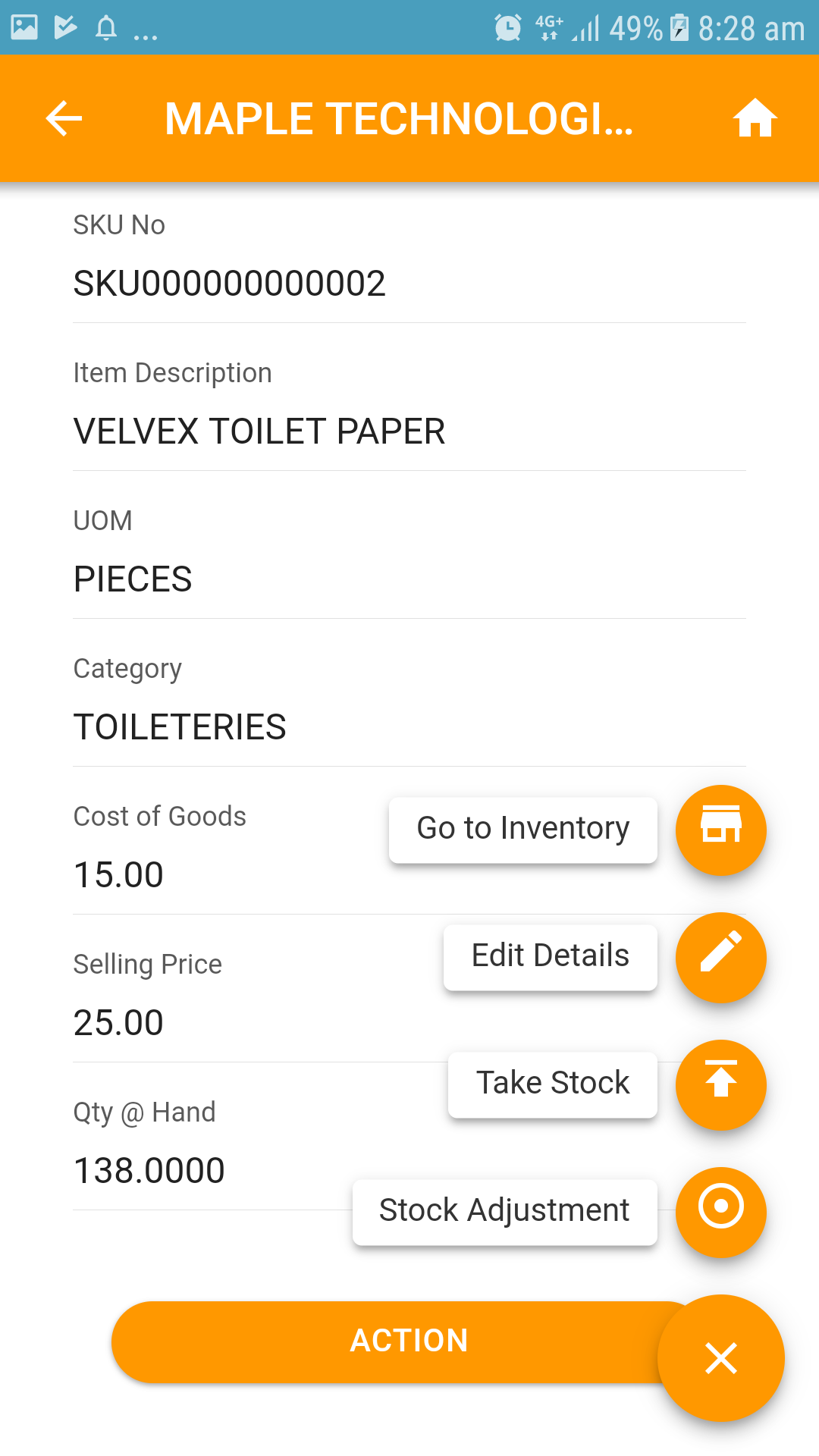Select the Go to Inventory label

pyautogui.click(x=523, y=830)
